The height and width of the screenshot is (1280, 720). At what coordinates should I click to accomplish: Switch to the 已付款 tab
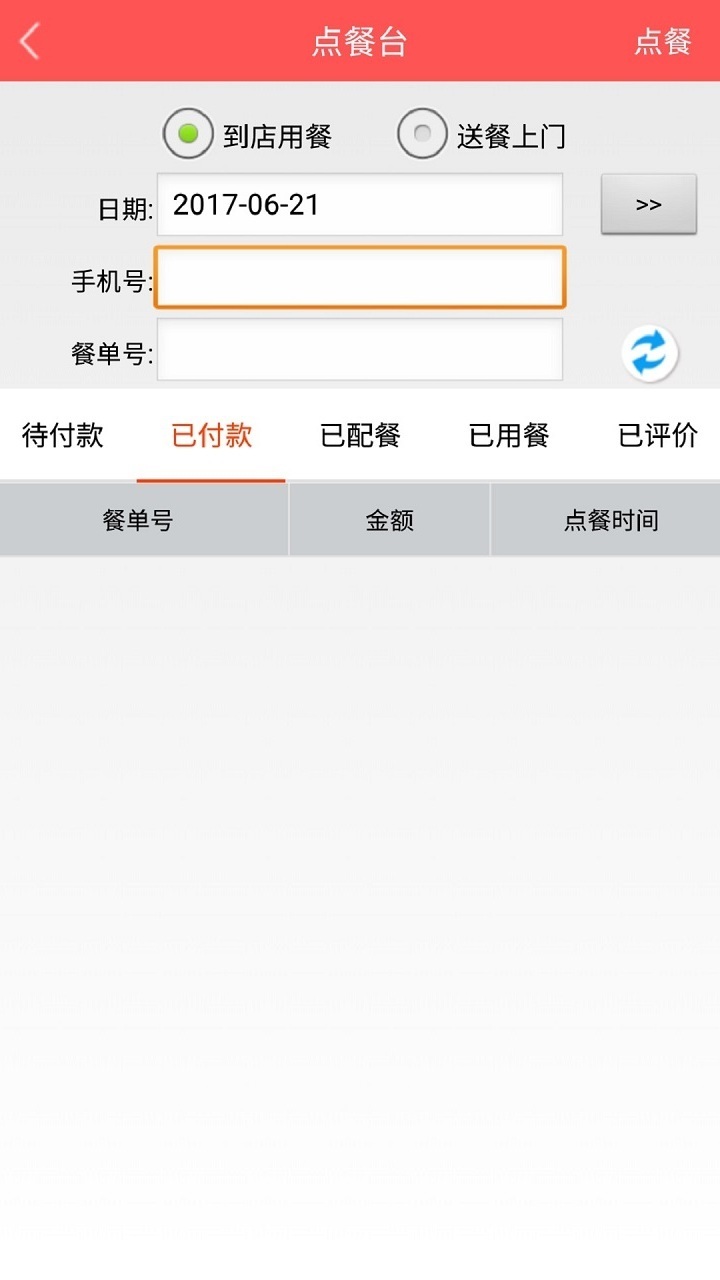click(x=211, y=436)
